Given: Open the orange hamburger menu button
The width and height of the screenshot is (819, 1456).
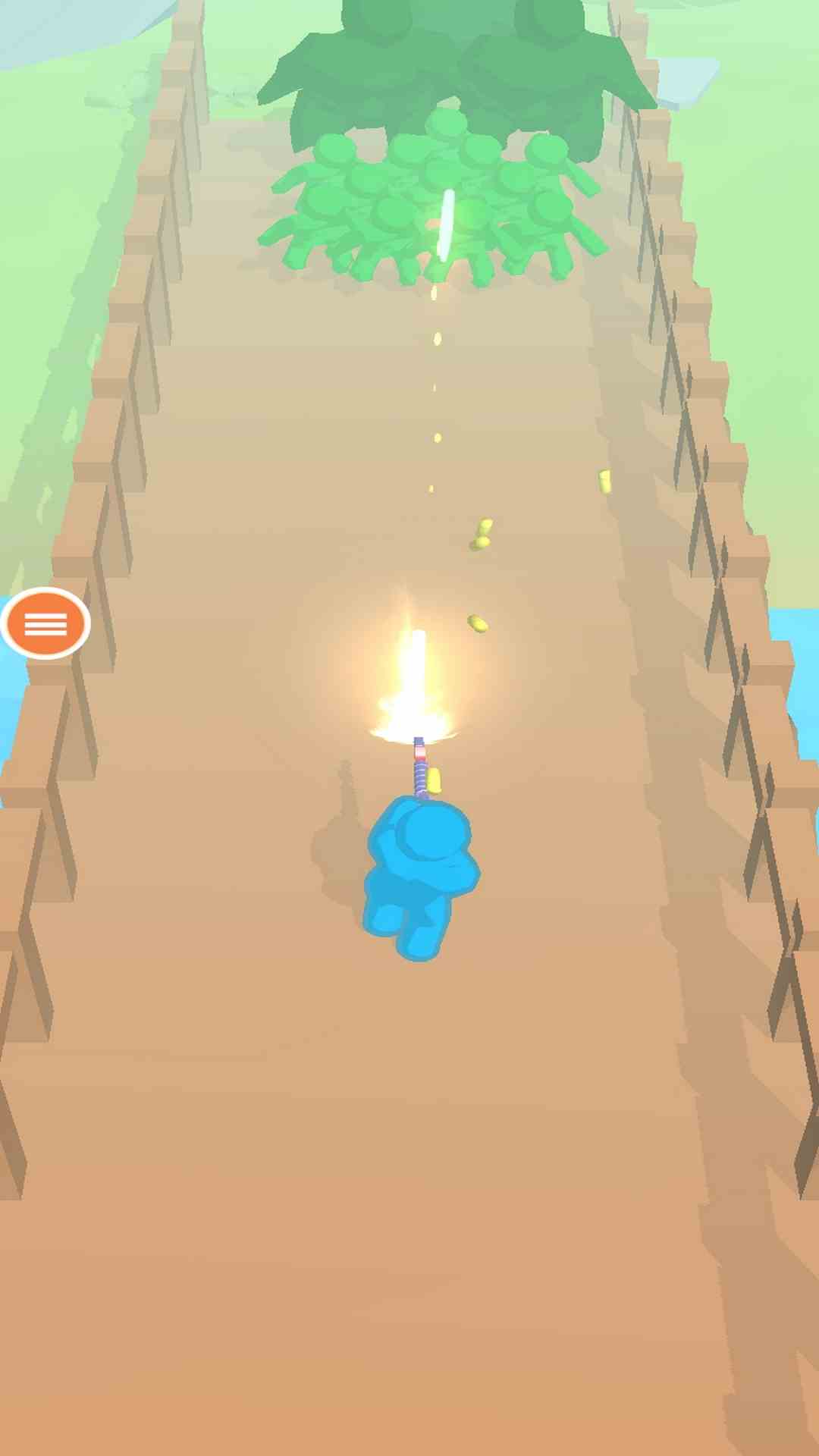Looking at the screenshot, I should 45,623.
